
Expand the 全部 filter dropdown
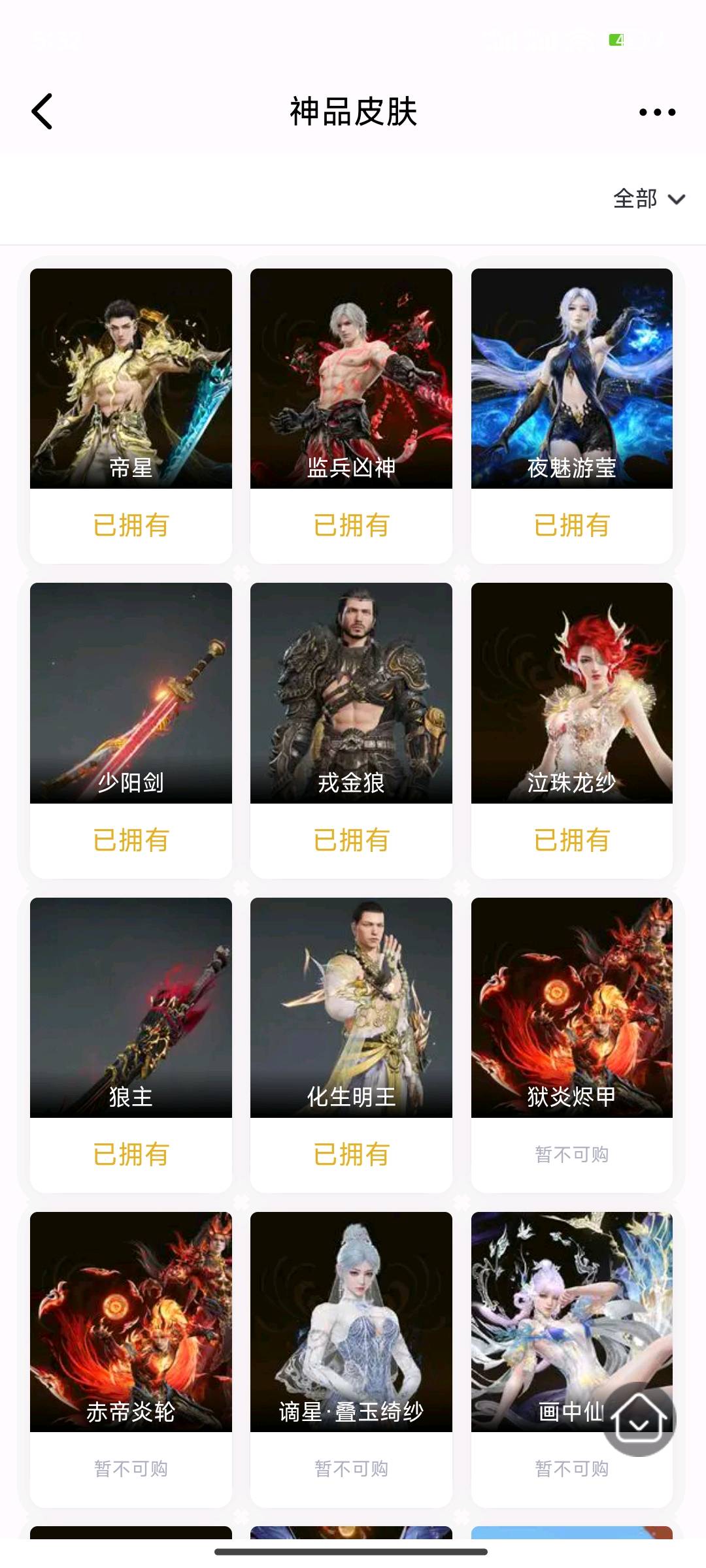point(648,199)
